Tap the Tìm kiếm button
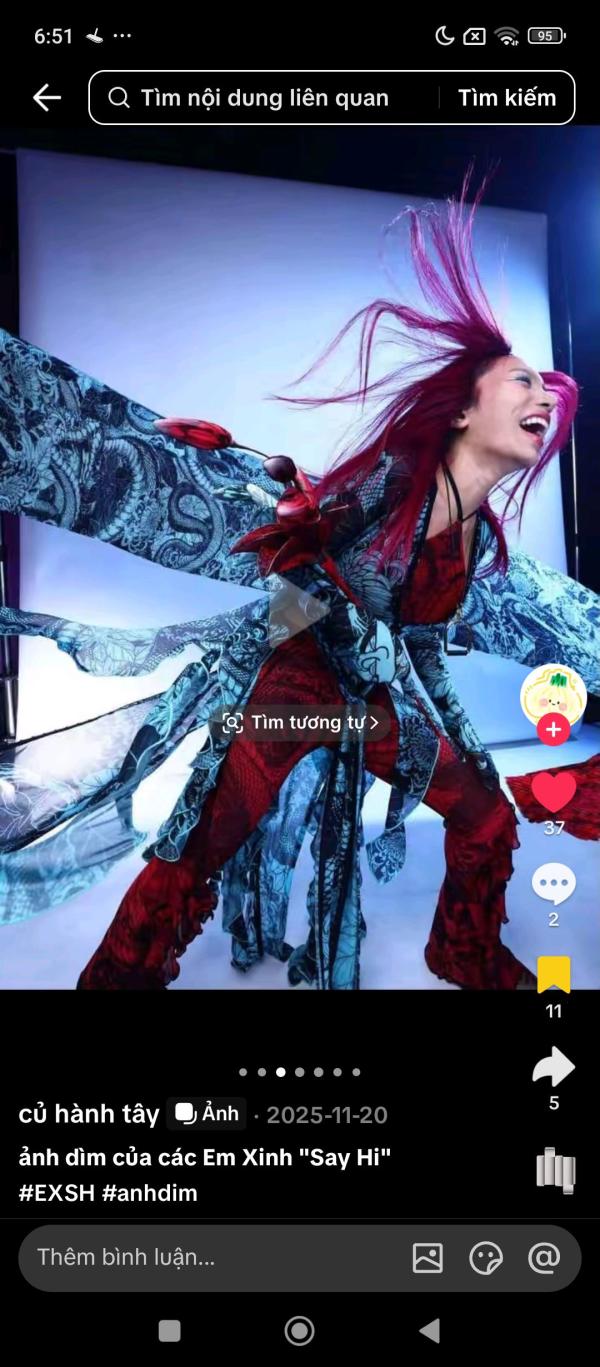The image size is (600, 1367). pos(507,98)
